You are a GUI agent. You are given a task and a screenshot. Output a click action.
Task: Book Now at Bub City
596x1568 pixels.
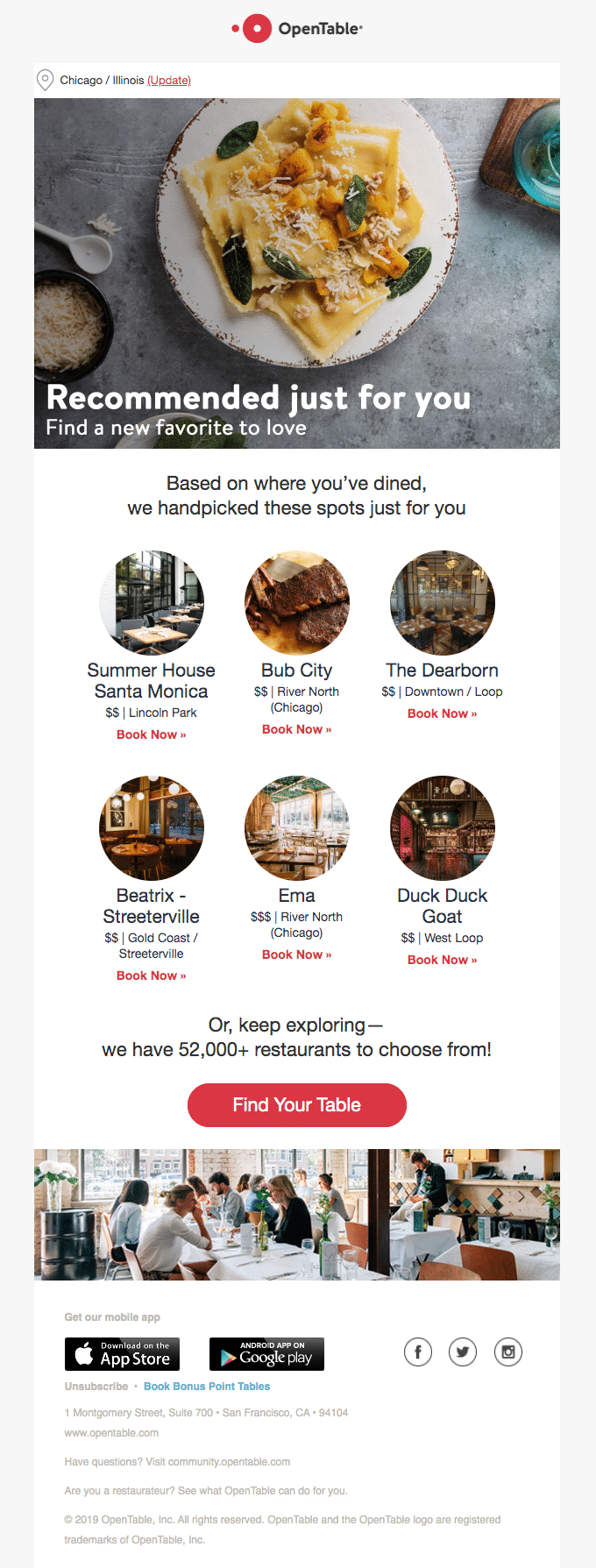(296, 729)
